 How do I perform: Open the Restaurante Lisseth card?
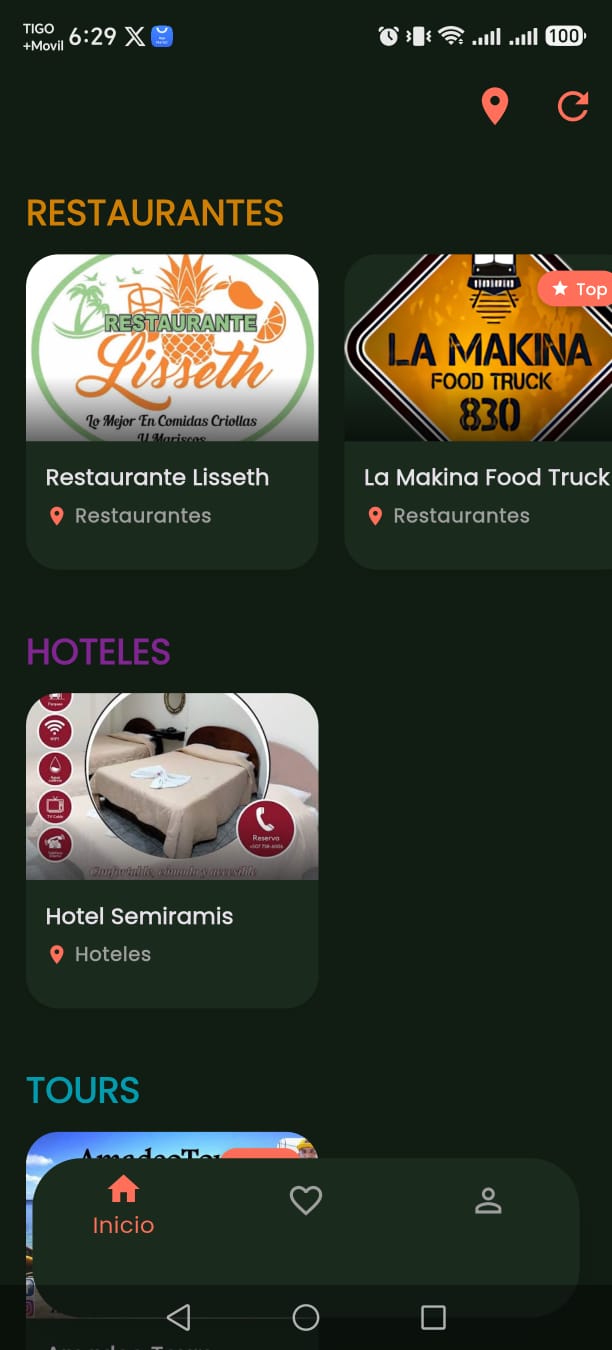[x=172, y=411]
